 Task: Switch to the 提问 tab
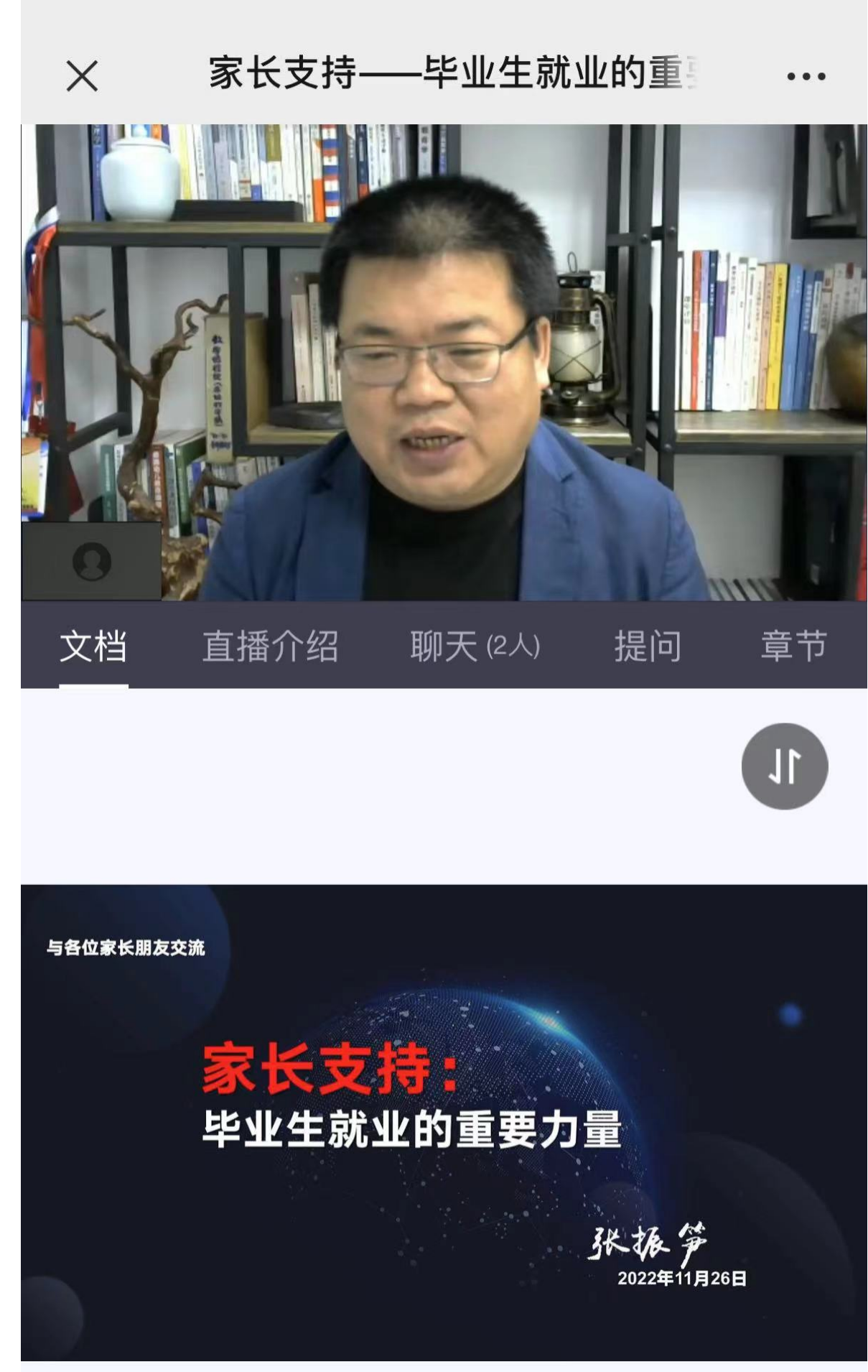(x=648, y=646)
